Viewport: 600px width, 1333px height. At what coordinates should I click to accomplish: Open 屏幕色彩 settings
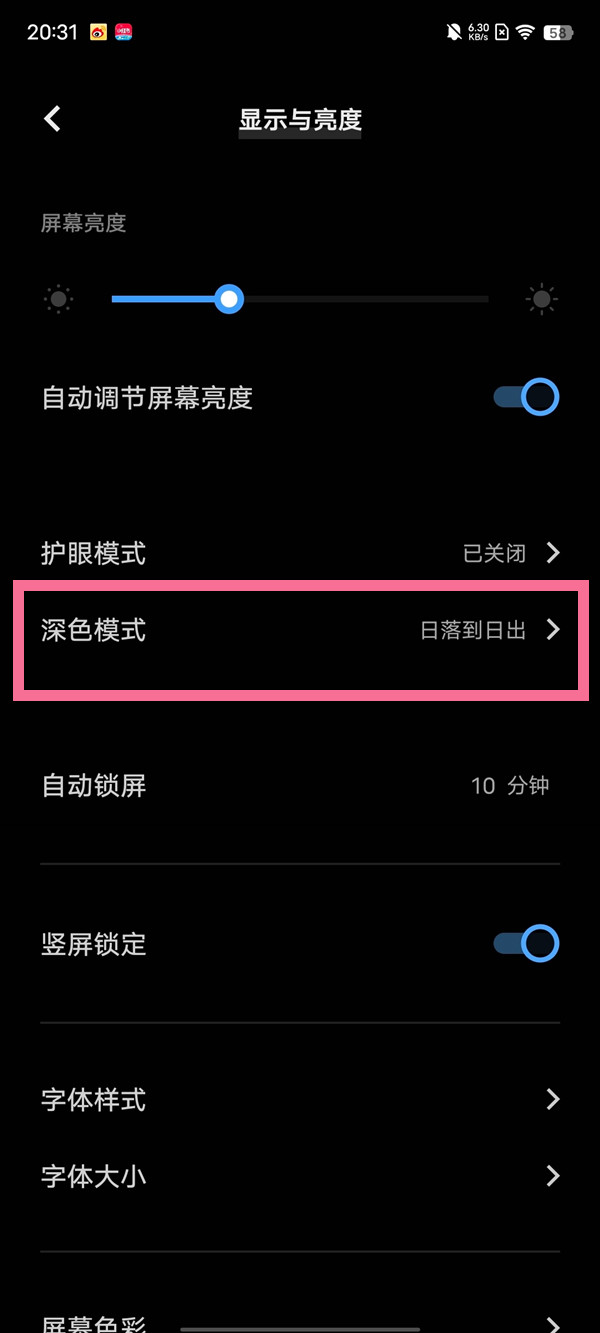[300, 1322]
